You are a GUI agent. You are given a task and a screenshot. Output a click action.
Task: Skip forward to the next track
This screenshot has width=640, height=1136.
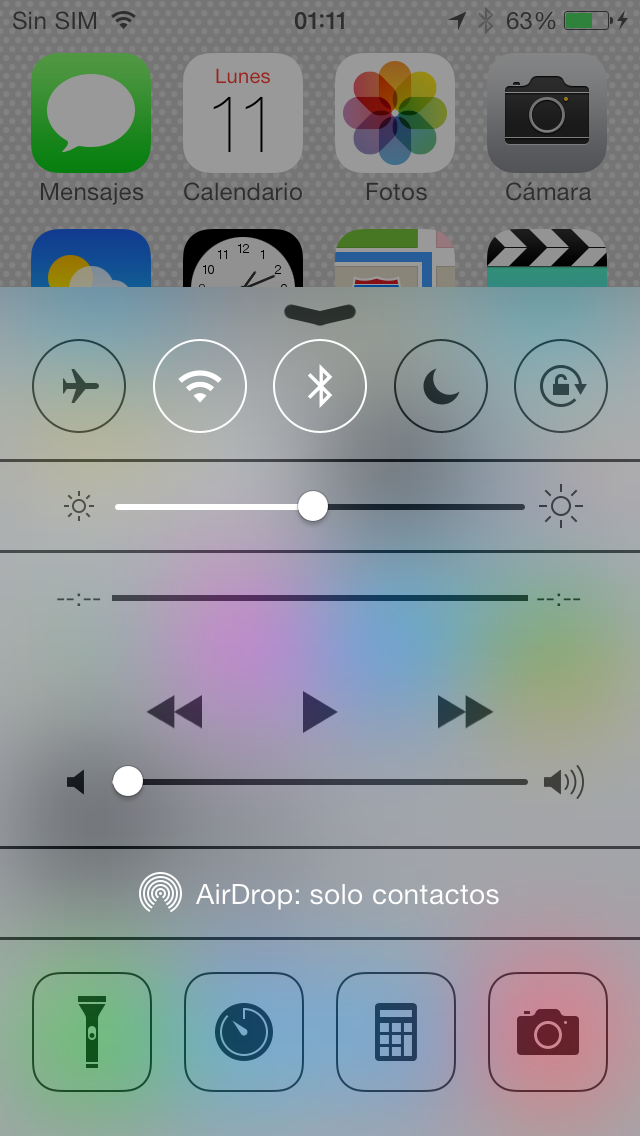[465, 712]
